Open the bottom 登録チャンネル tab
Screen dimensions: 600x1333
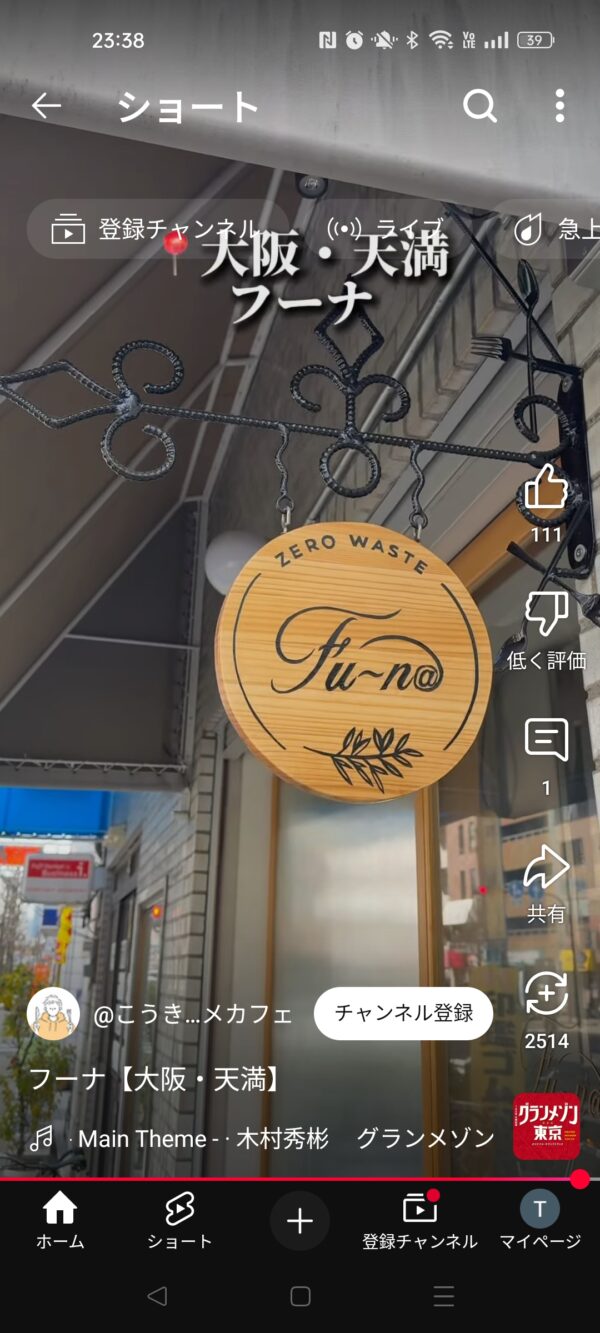[420, 1221]
